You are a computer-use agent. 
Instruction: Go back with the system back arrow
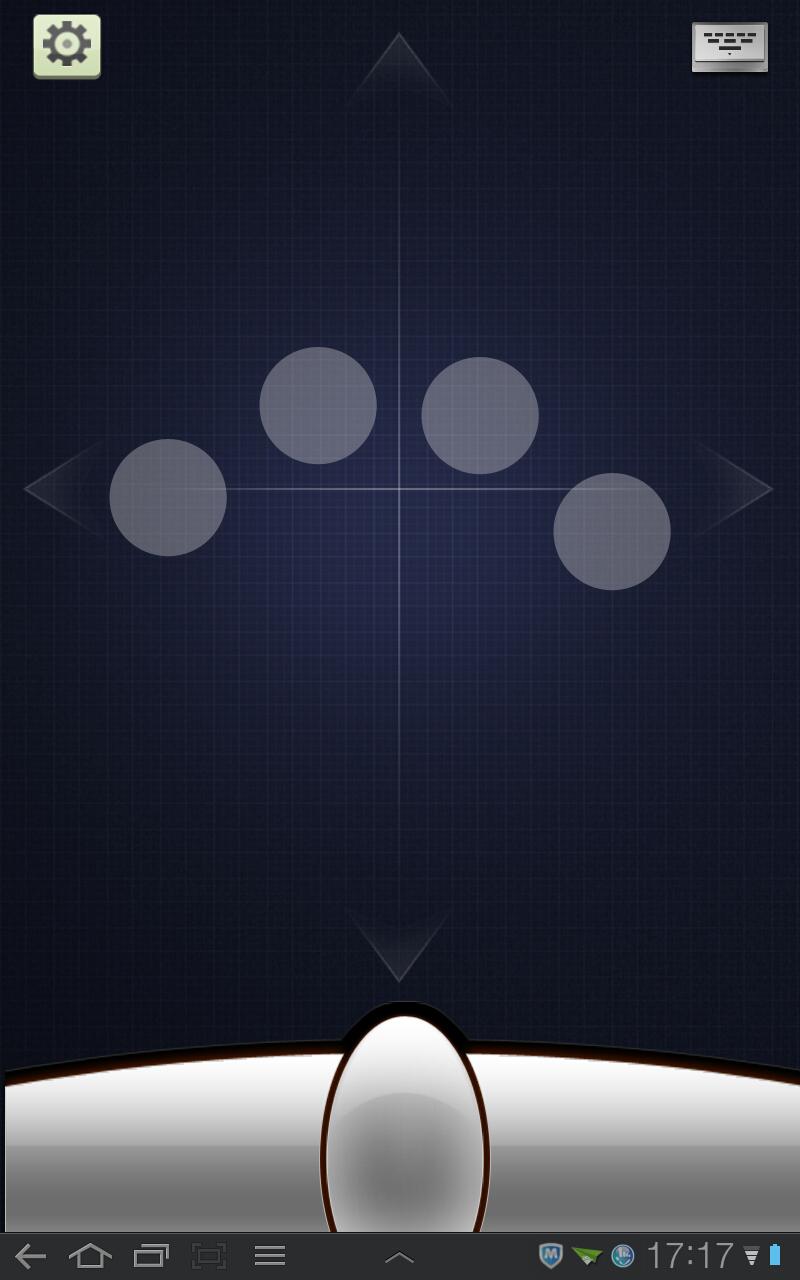coord(30,1256)
